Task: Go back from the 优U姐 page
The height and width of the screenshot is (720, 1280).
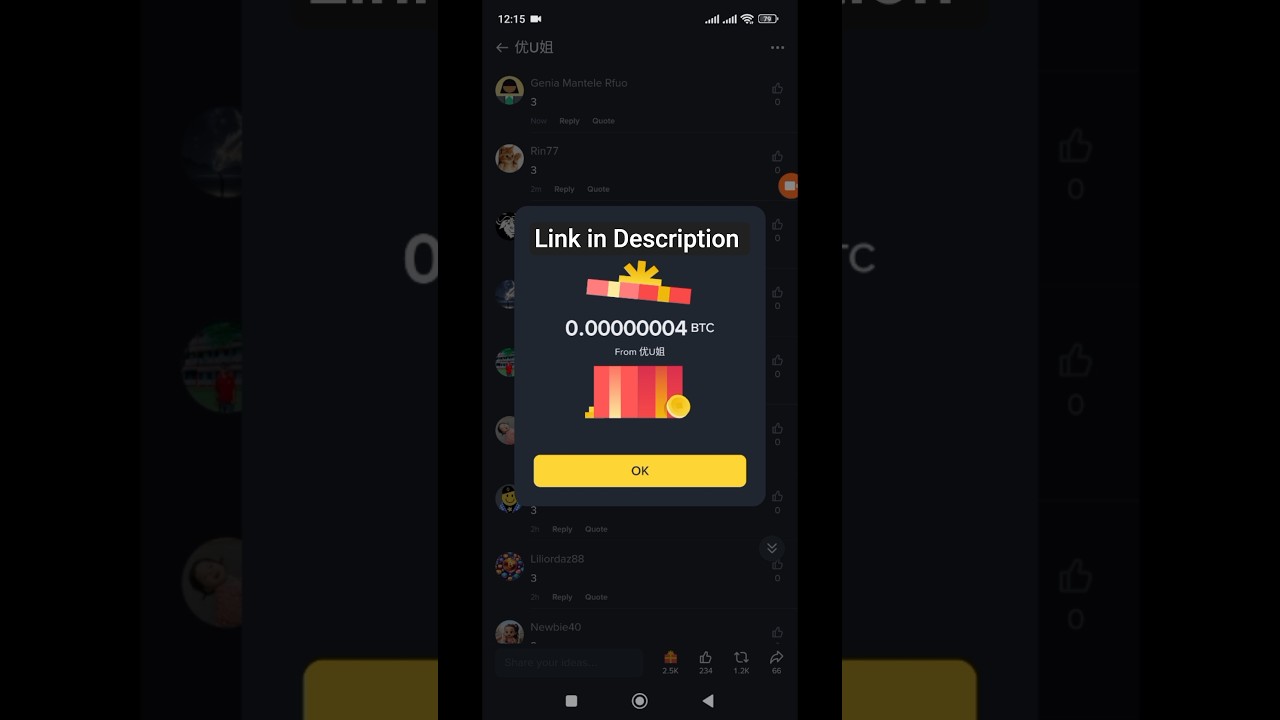Action: [x=502, y=47]
